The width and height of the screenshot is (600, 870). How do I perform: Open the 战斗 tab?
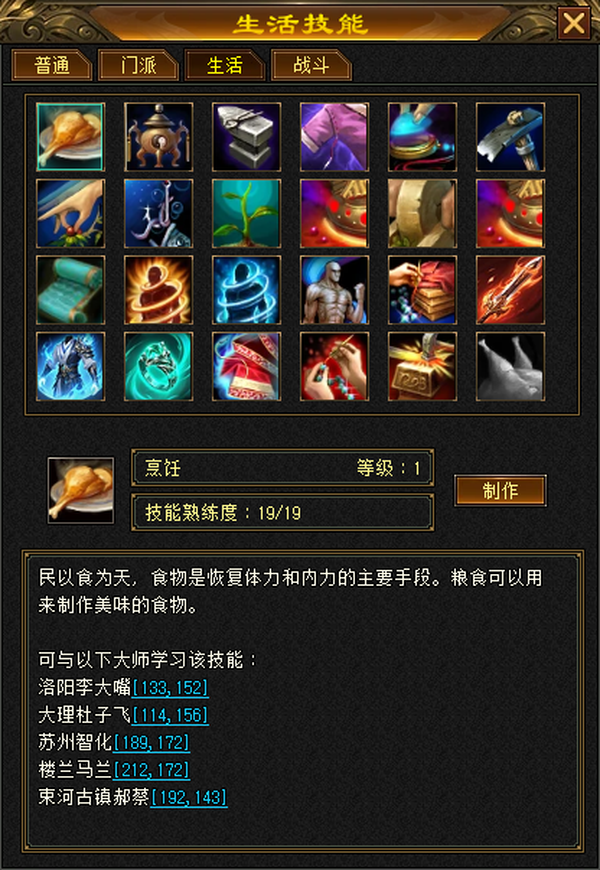click(311, 65)
